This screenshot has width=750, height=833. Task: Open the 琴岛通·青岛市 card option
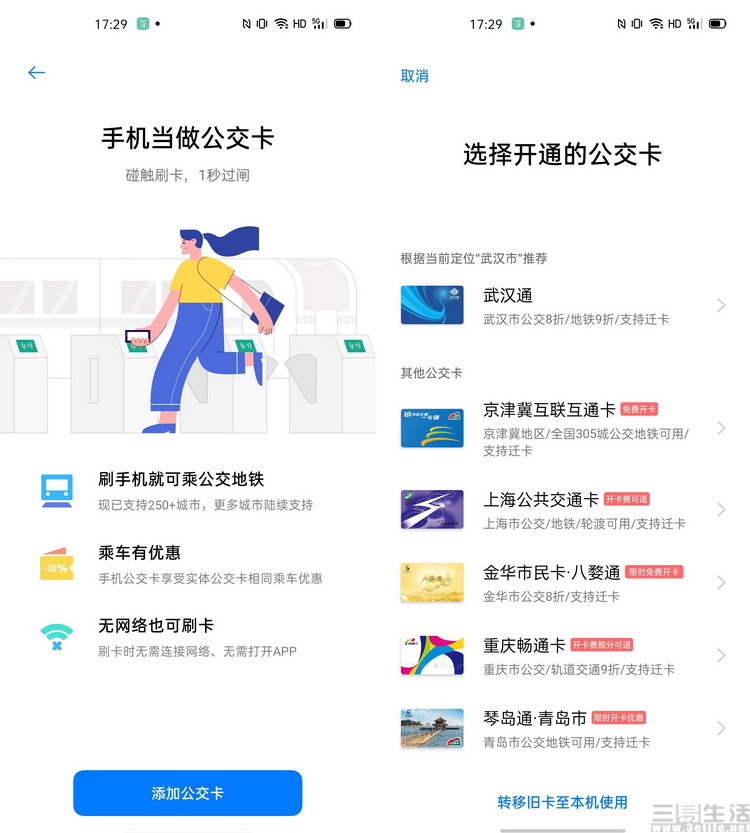(x=562, y=729)
